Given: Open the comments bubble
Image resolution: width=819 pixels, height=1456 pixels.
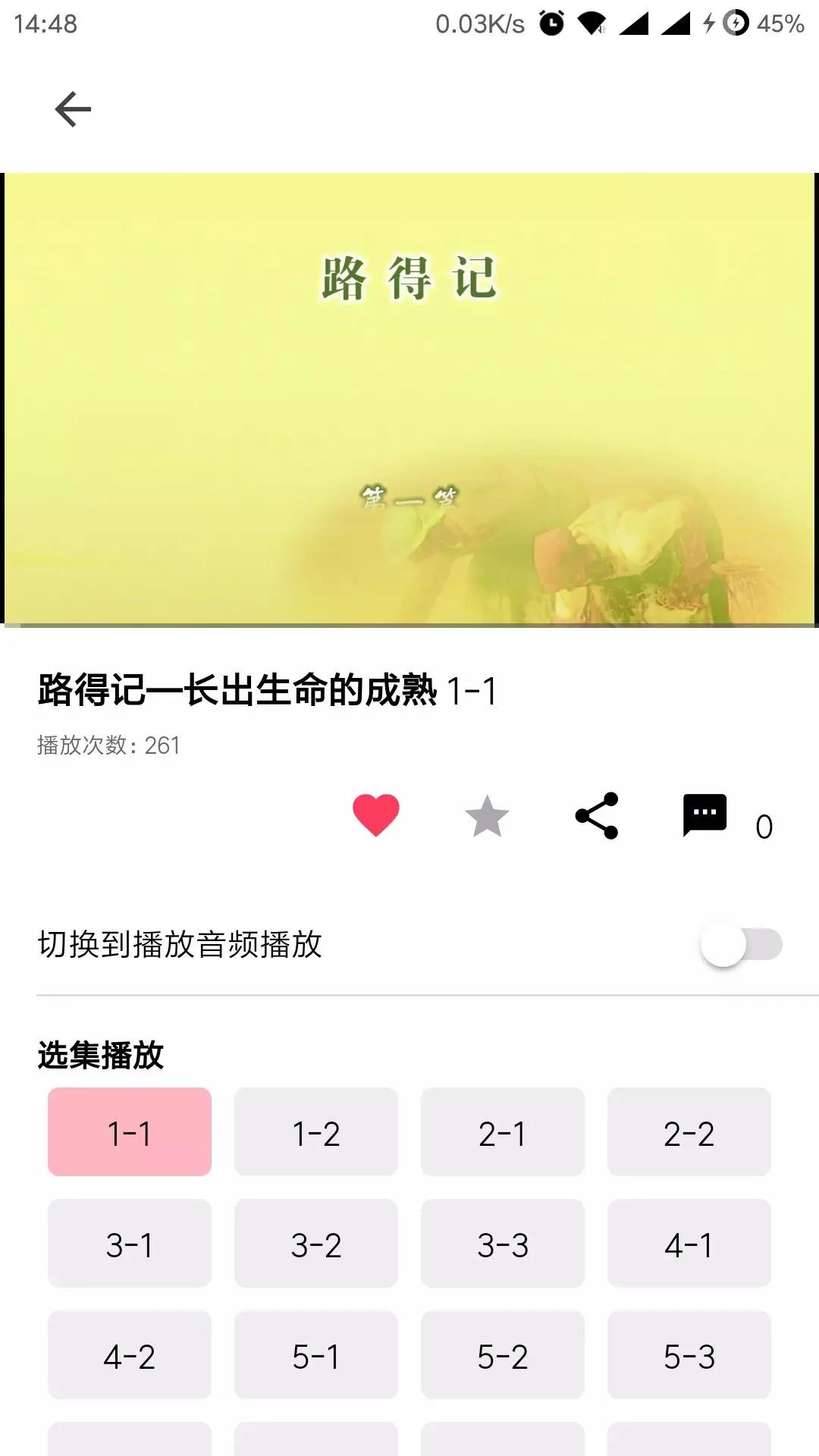Looking at the screenshot, I should 704,816.
